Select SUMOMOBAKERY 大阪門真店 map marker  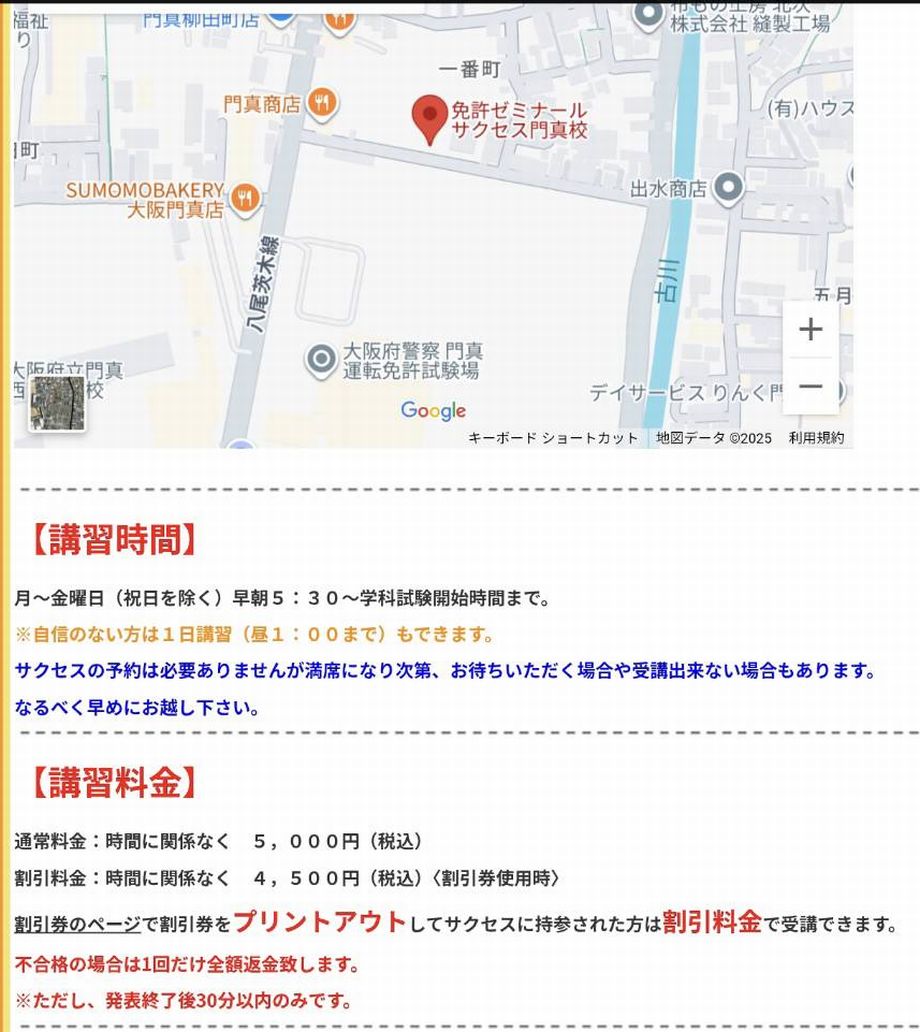(244, 199)
